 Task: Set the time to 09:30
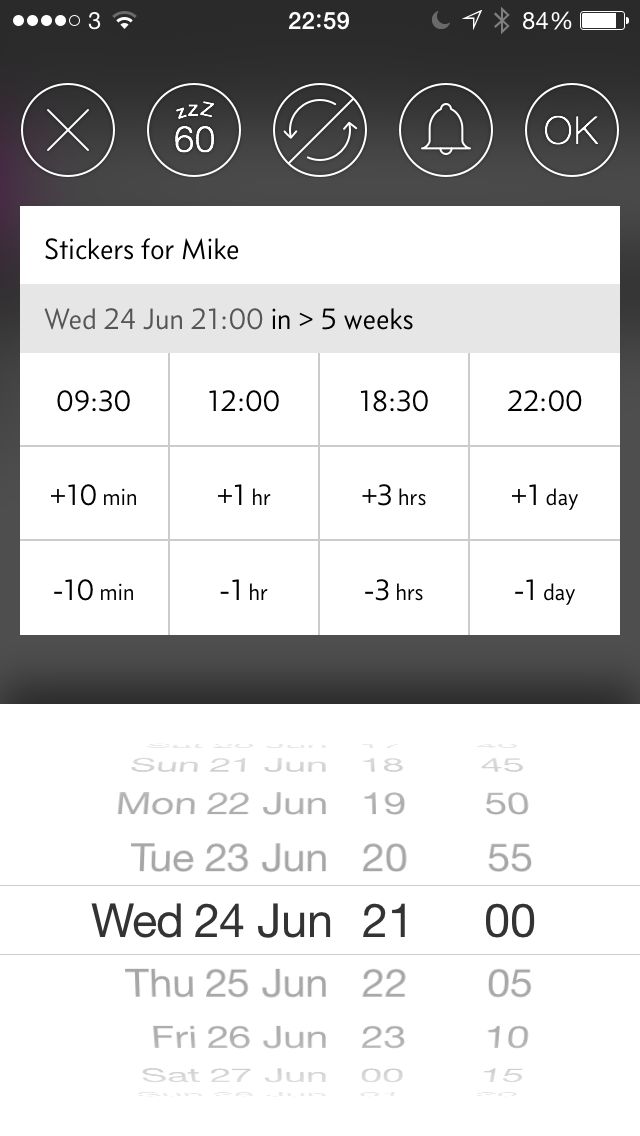click(x=94, y=401)
